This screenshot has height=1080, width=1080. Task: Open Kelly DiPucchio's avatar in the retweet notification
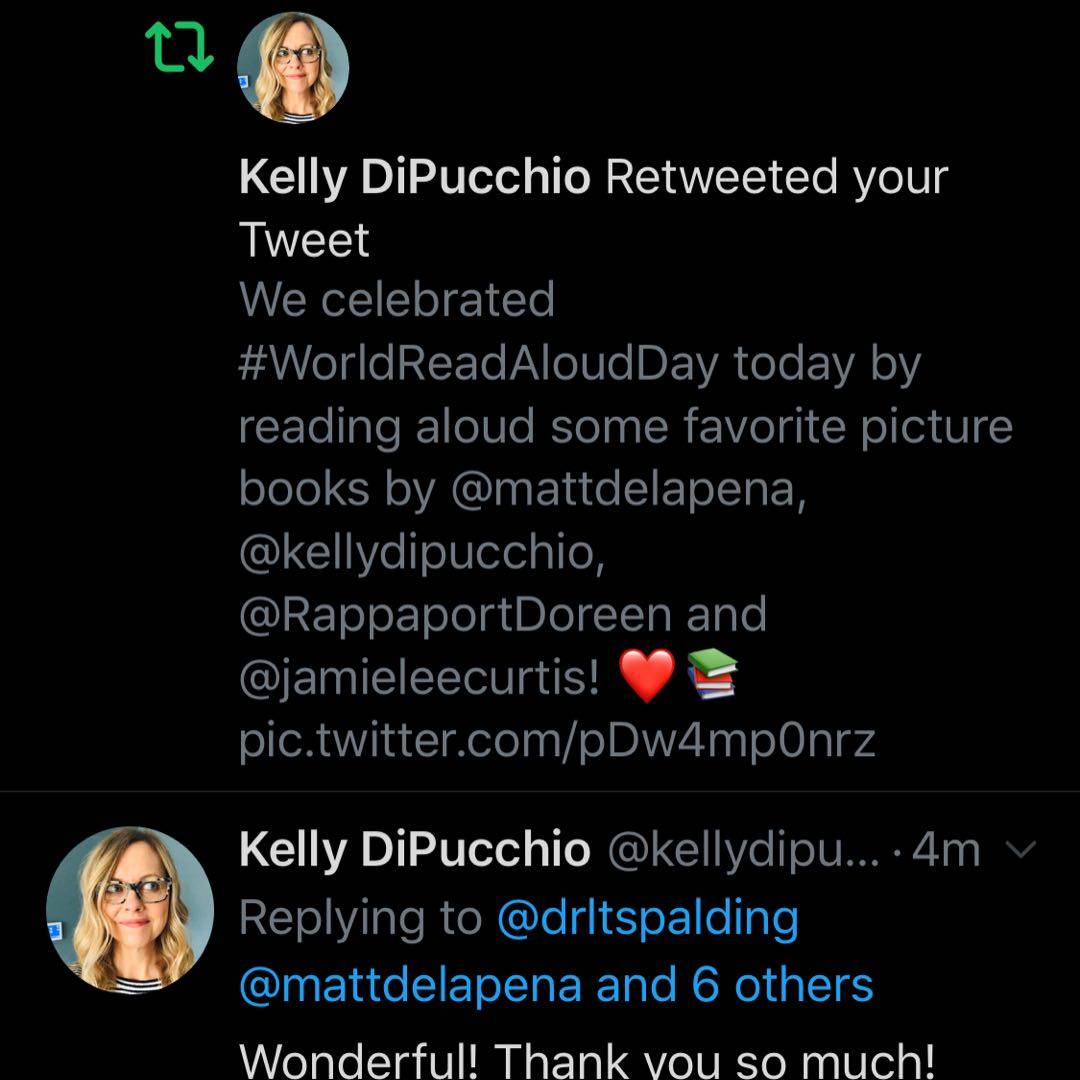pos(293,68)
